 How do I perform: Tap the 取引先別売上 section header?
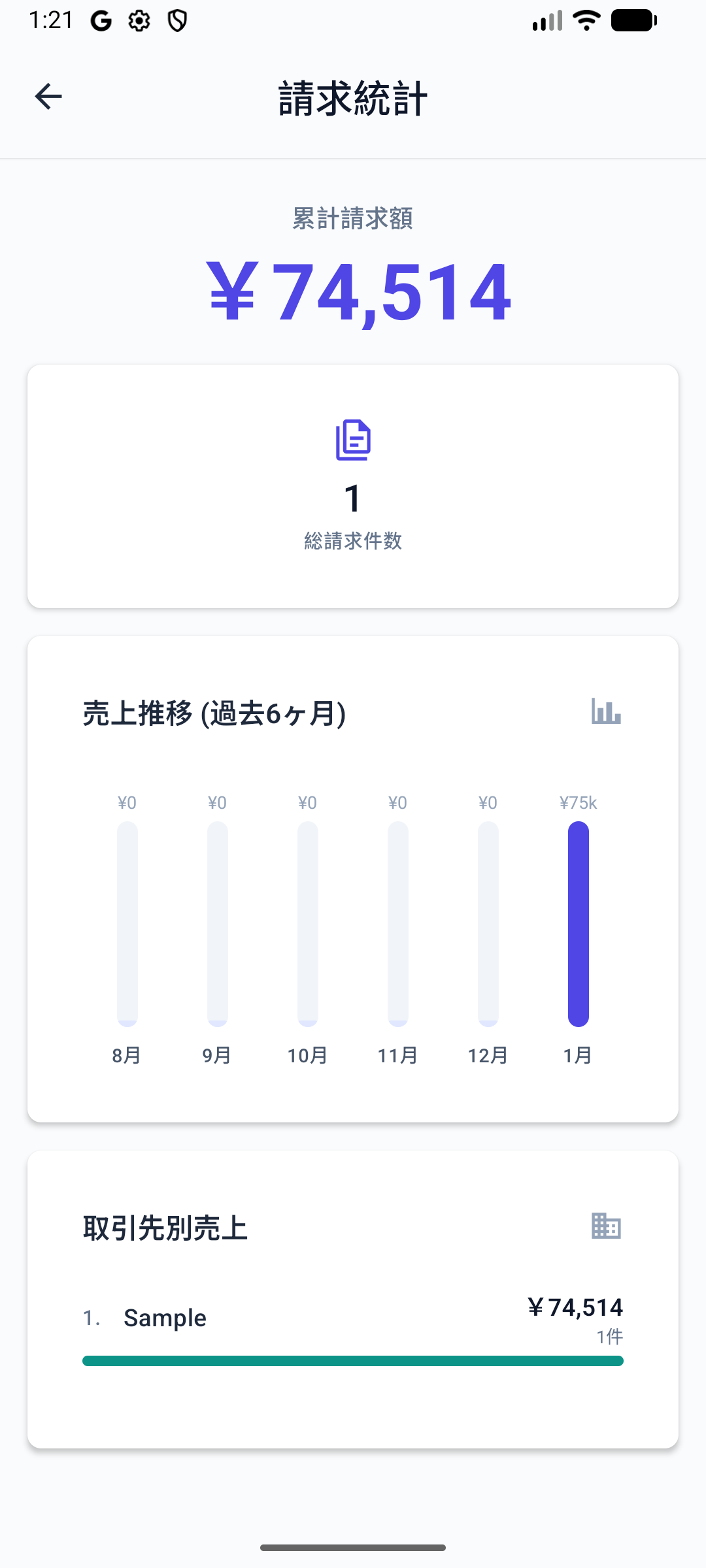tap(167, 1226)
